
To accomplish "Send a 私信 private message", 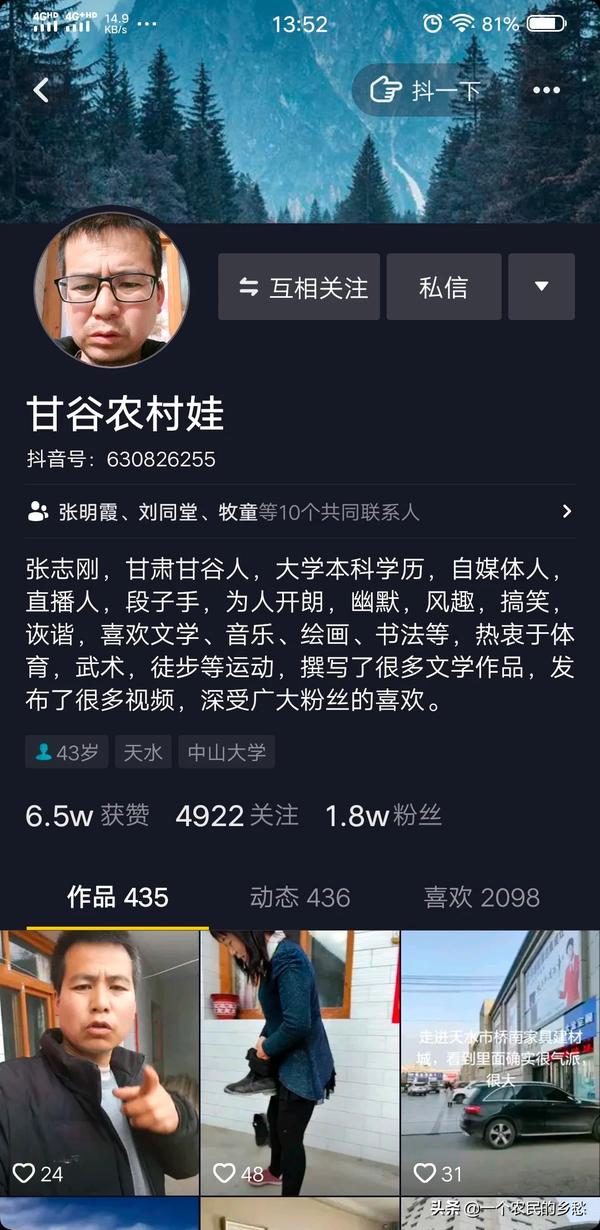I will click(x=443, y=287).
